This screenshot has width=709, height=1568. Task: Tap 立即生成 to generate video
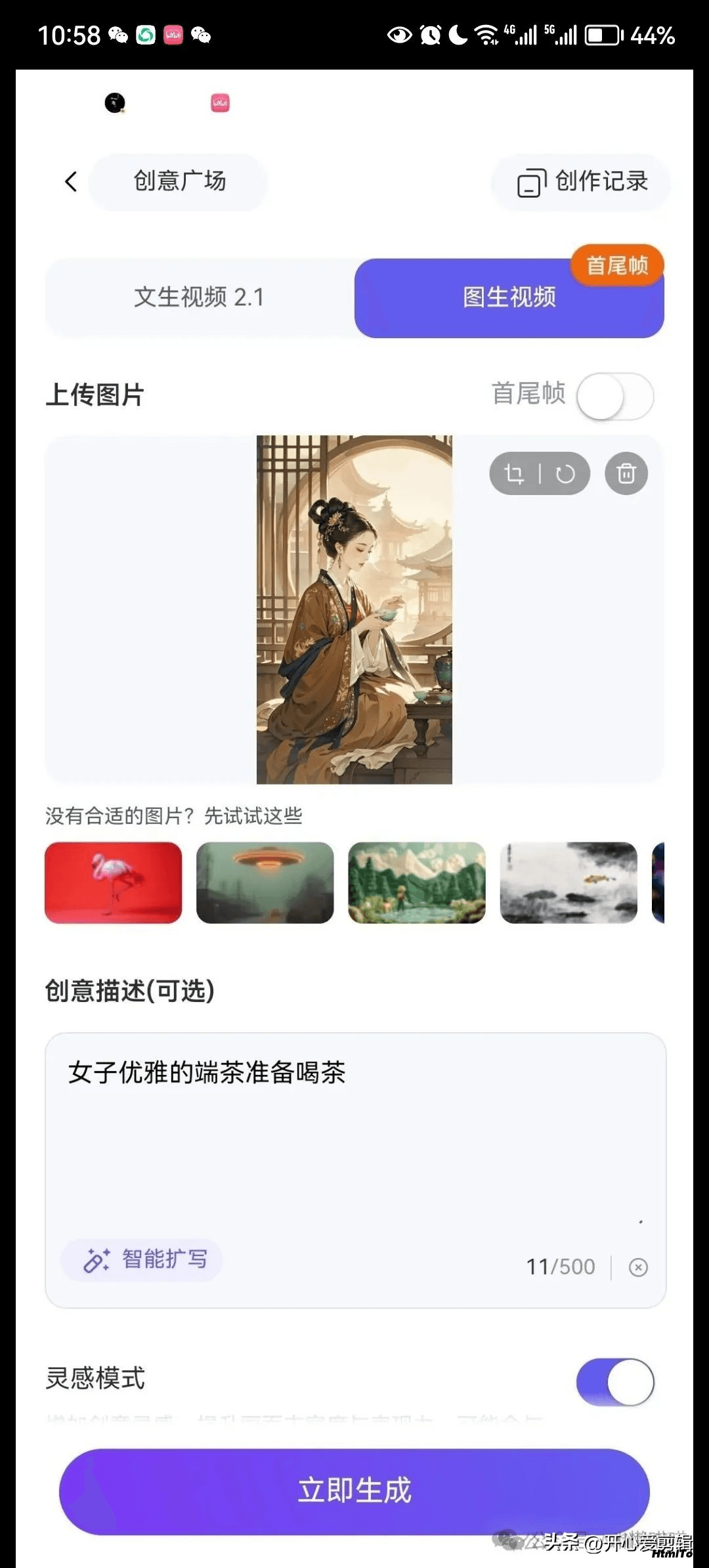point(354,1491)
